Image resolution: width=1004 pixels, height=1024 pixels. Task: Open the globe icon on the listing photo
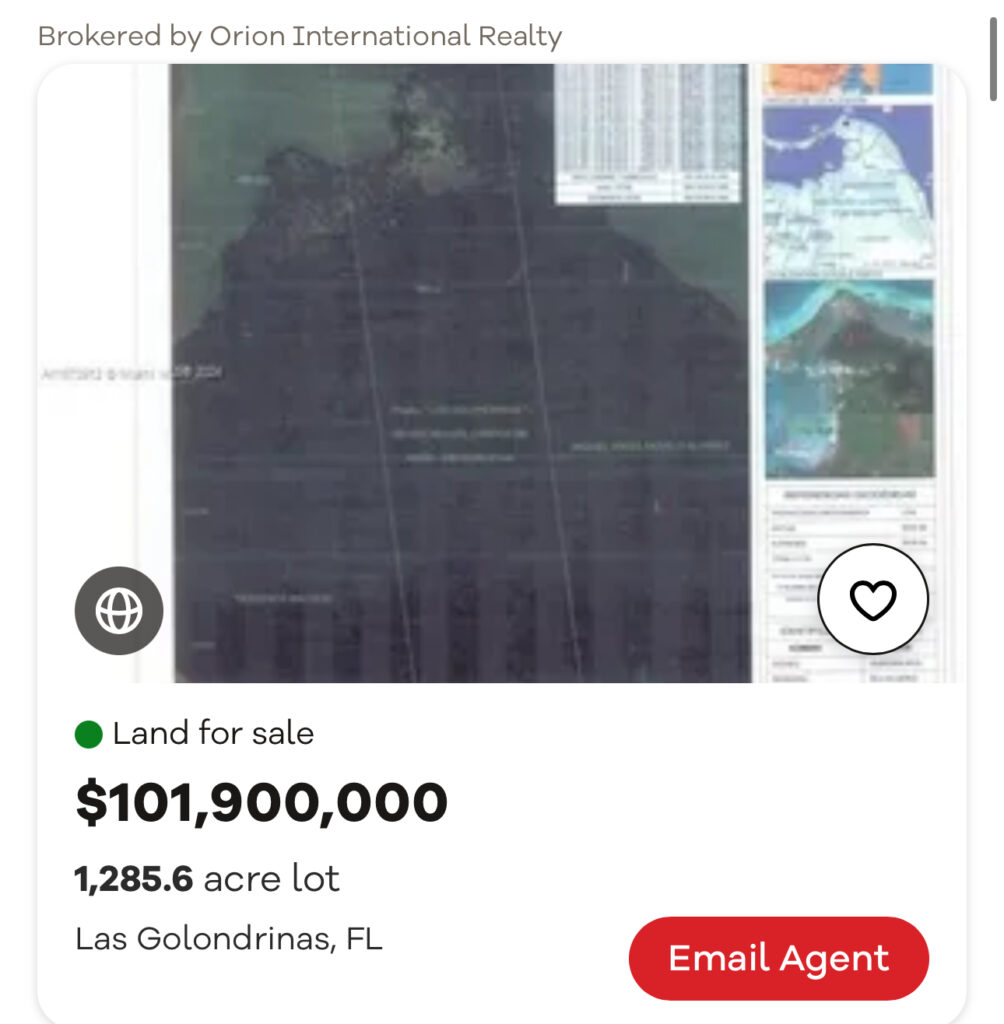coord(119,610)
